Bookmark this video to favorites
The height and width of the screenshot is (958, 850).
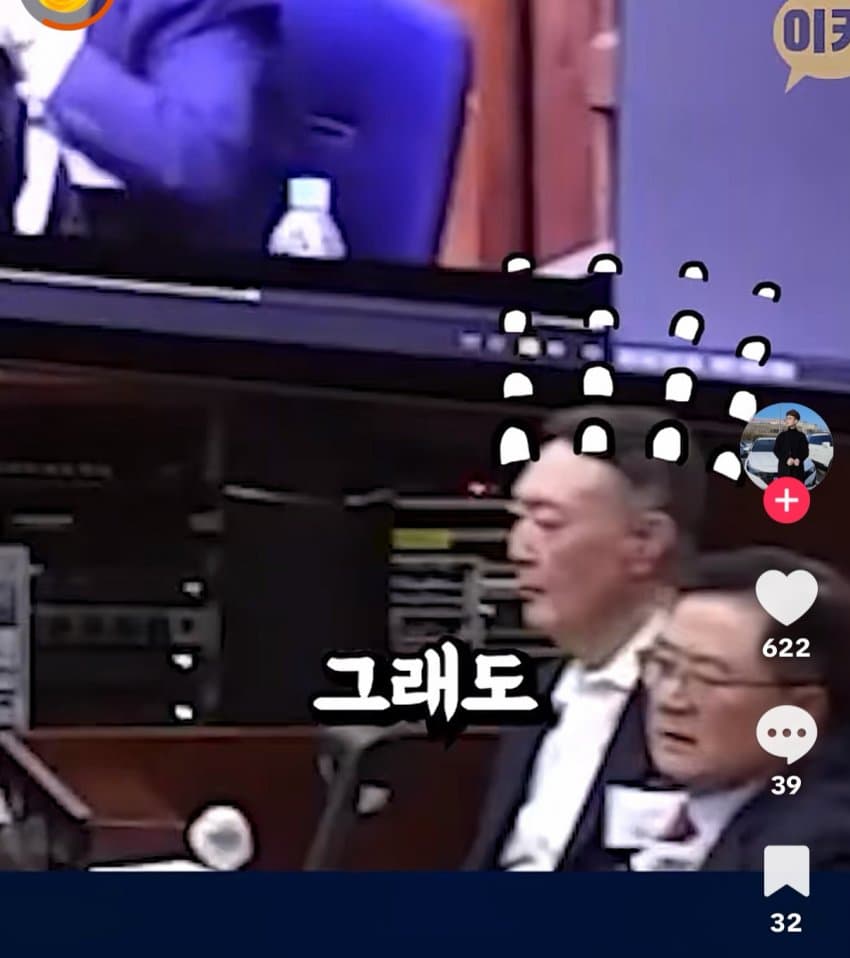786,872
